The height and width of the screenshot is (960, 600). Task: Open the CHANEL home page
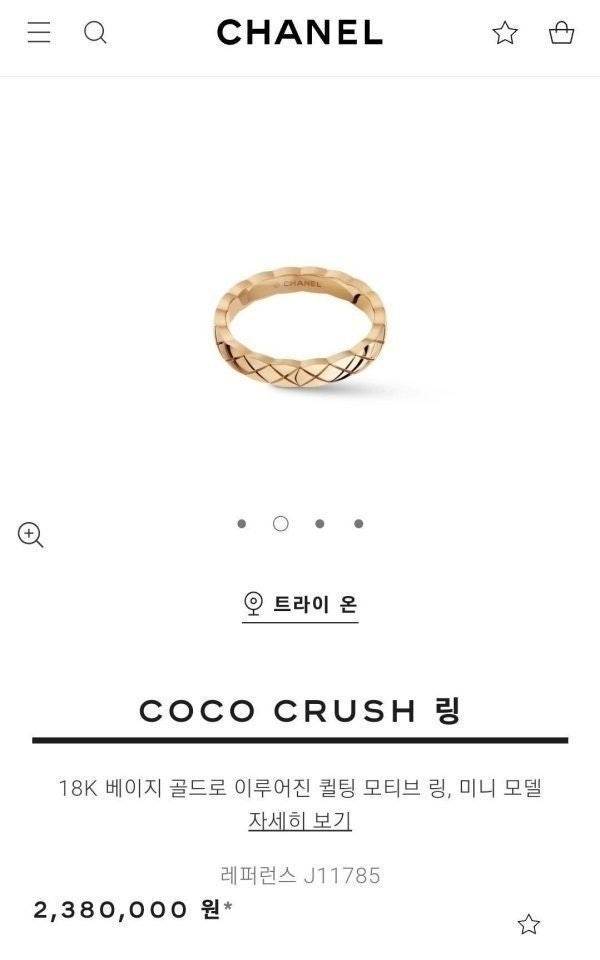[300, 33]
